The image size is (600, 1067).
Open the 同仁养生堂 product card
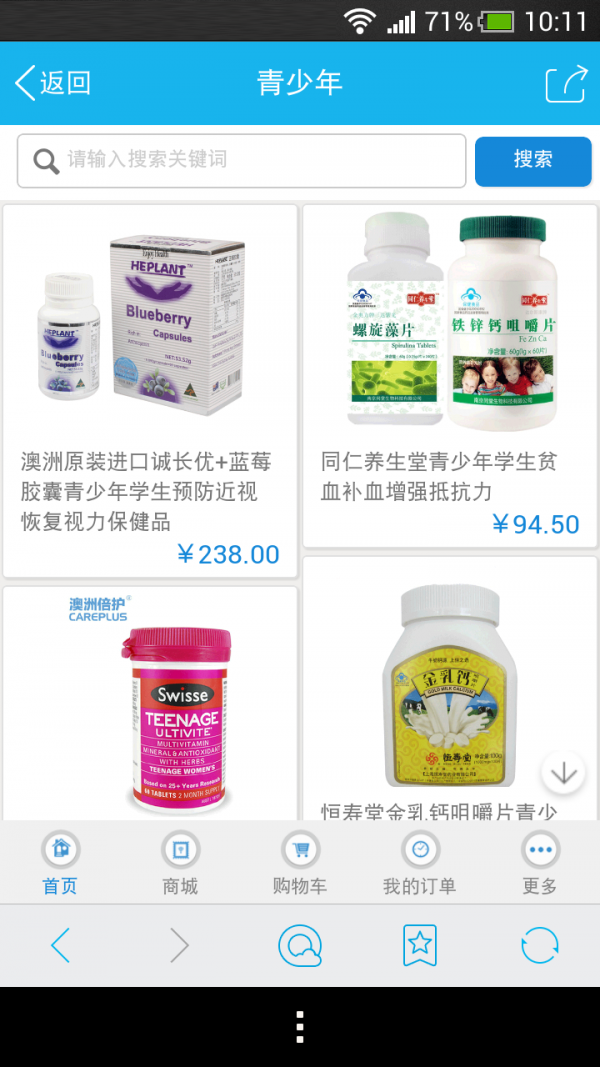(x=450, y=375)
